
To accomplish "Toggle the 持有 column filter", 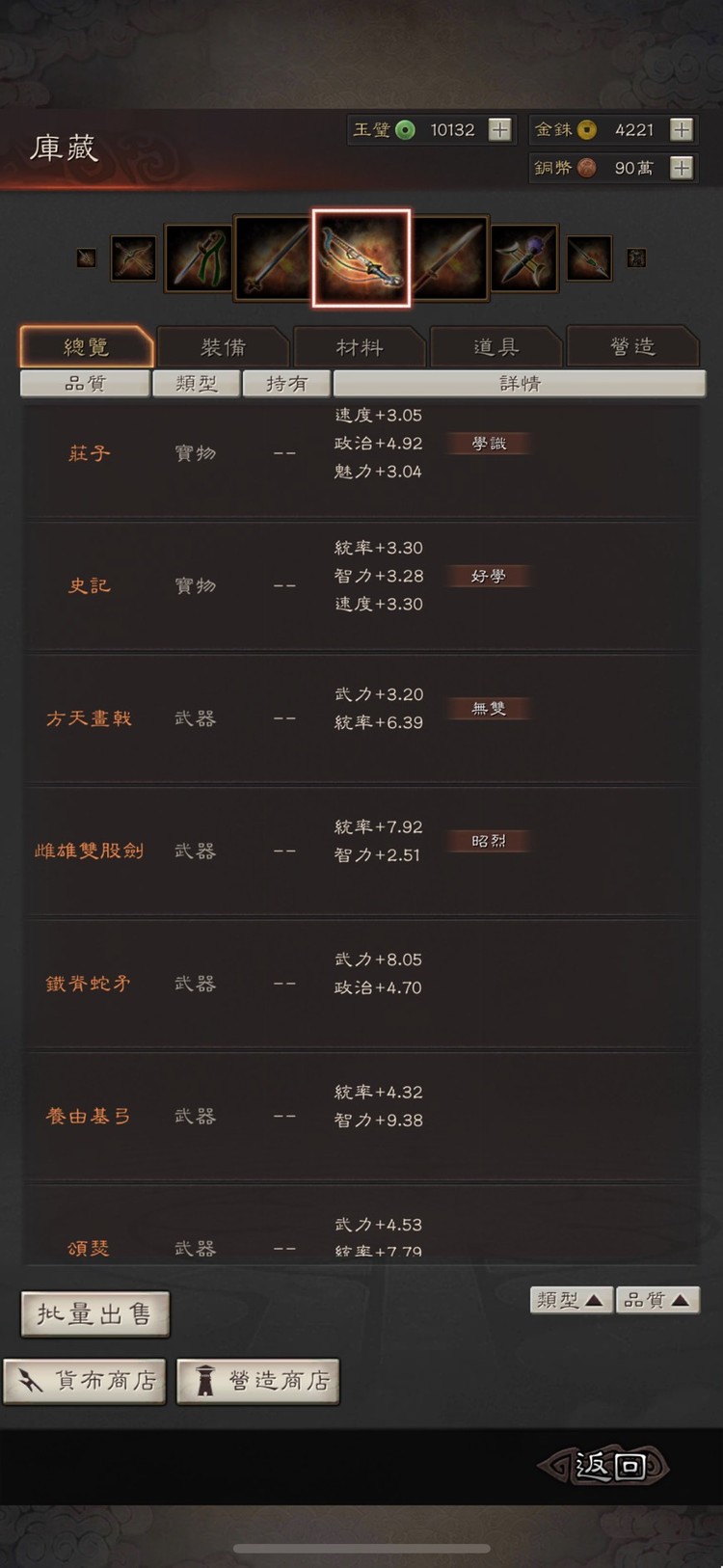I will [286, 383].
